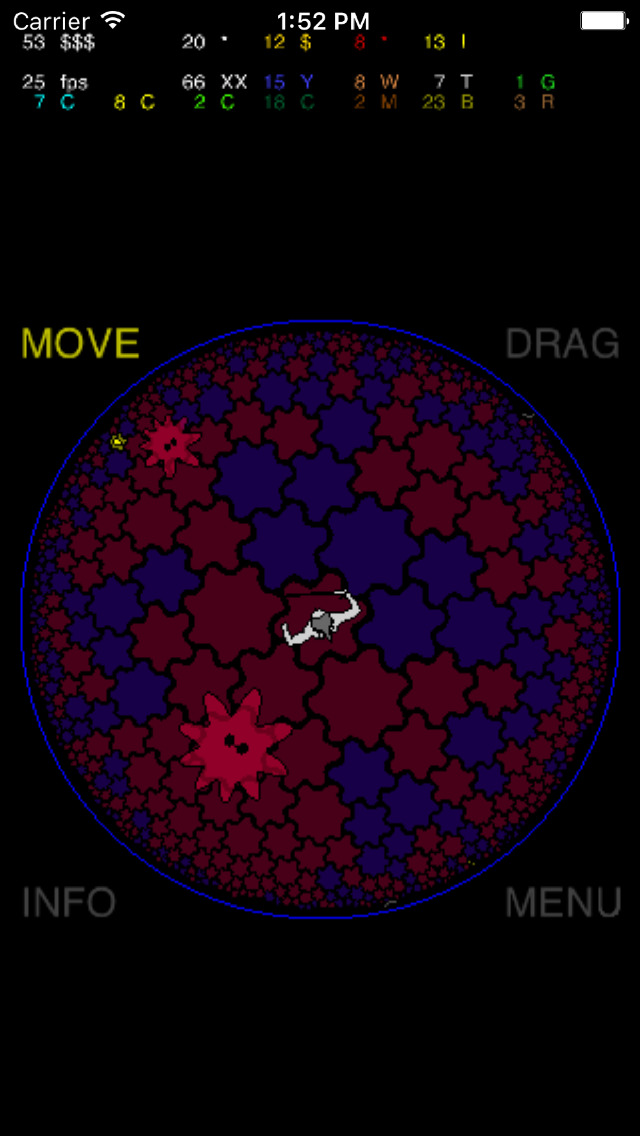Switch to DRAG mode
The image size is (640, 1136).
click(x=562, y=343)
